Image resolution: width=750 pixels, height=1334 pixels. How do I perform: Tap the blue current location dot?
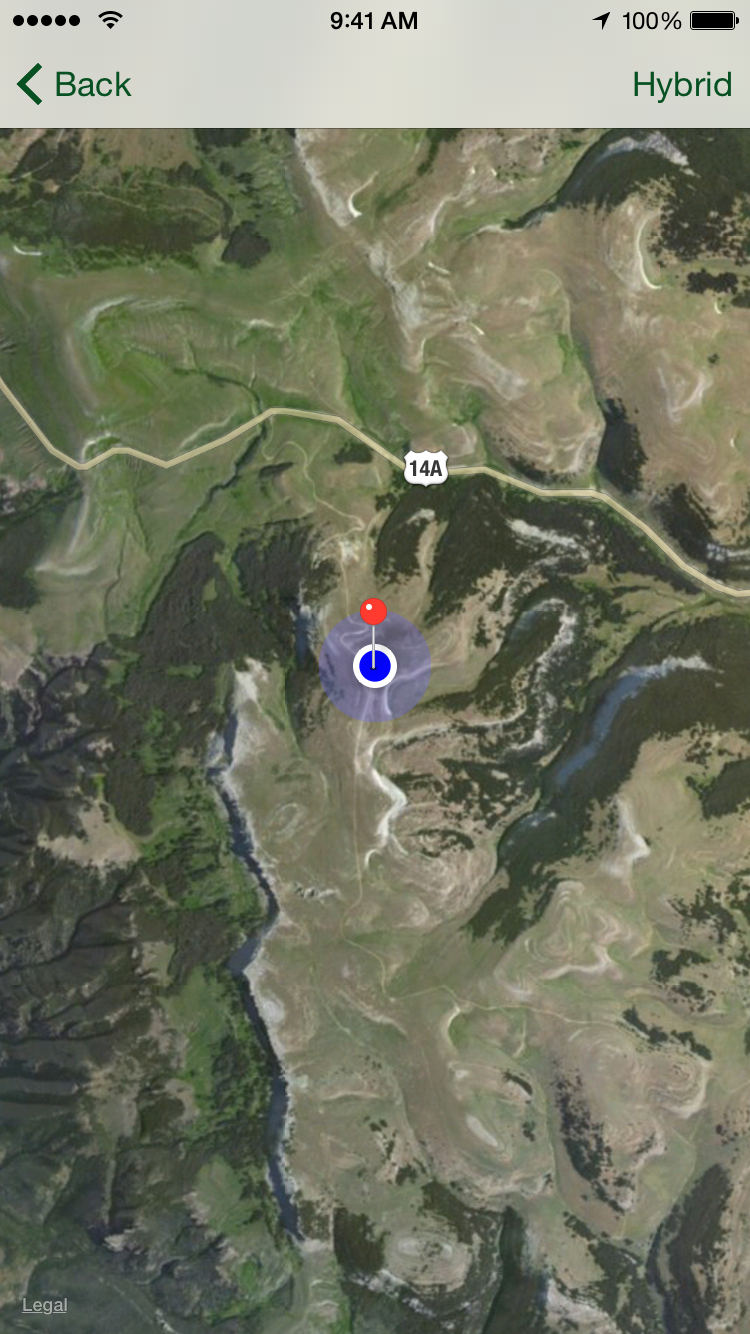375,666
